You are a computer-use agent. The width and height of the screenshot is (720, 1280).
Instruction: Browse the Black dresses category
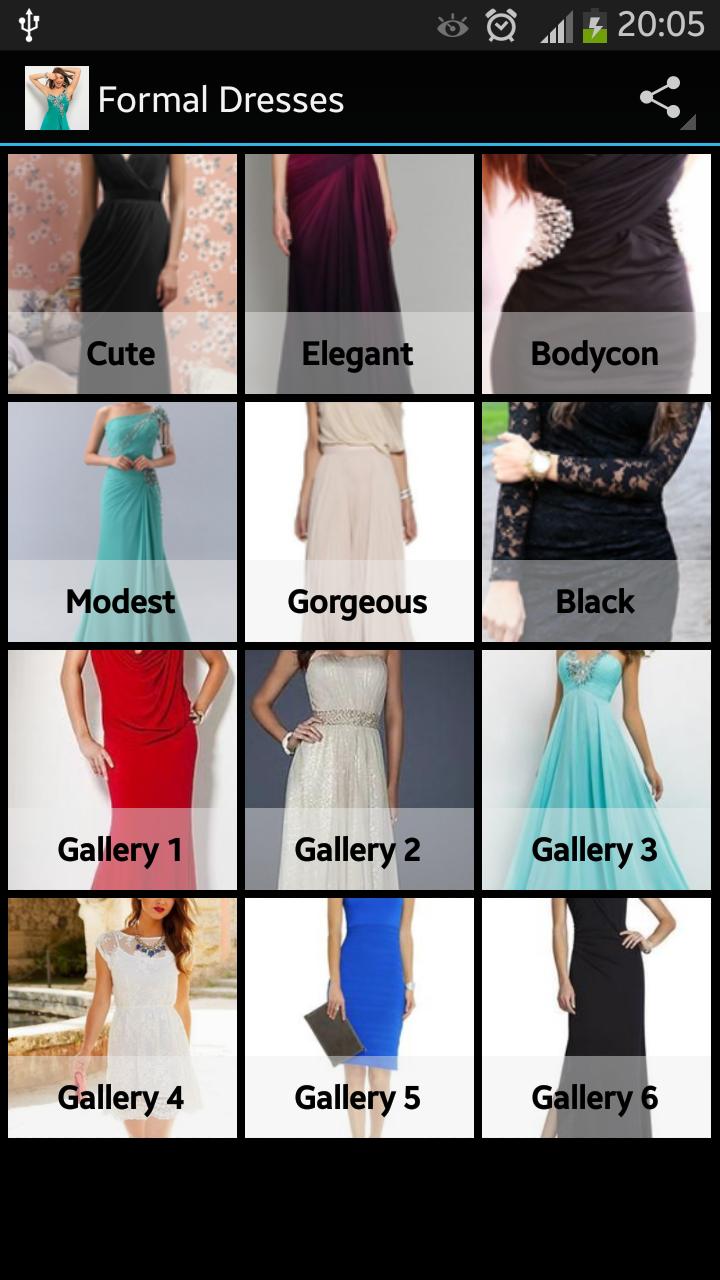pyautogui.click(x=596, y=521)
